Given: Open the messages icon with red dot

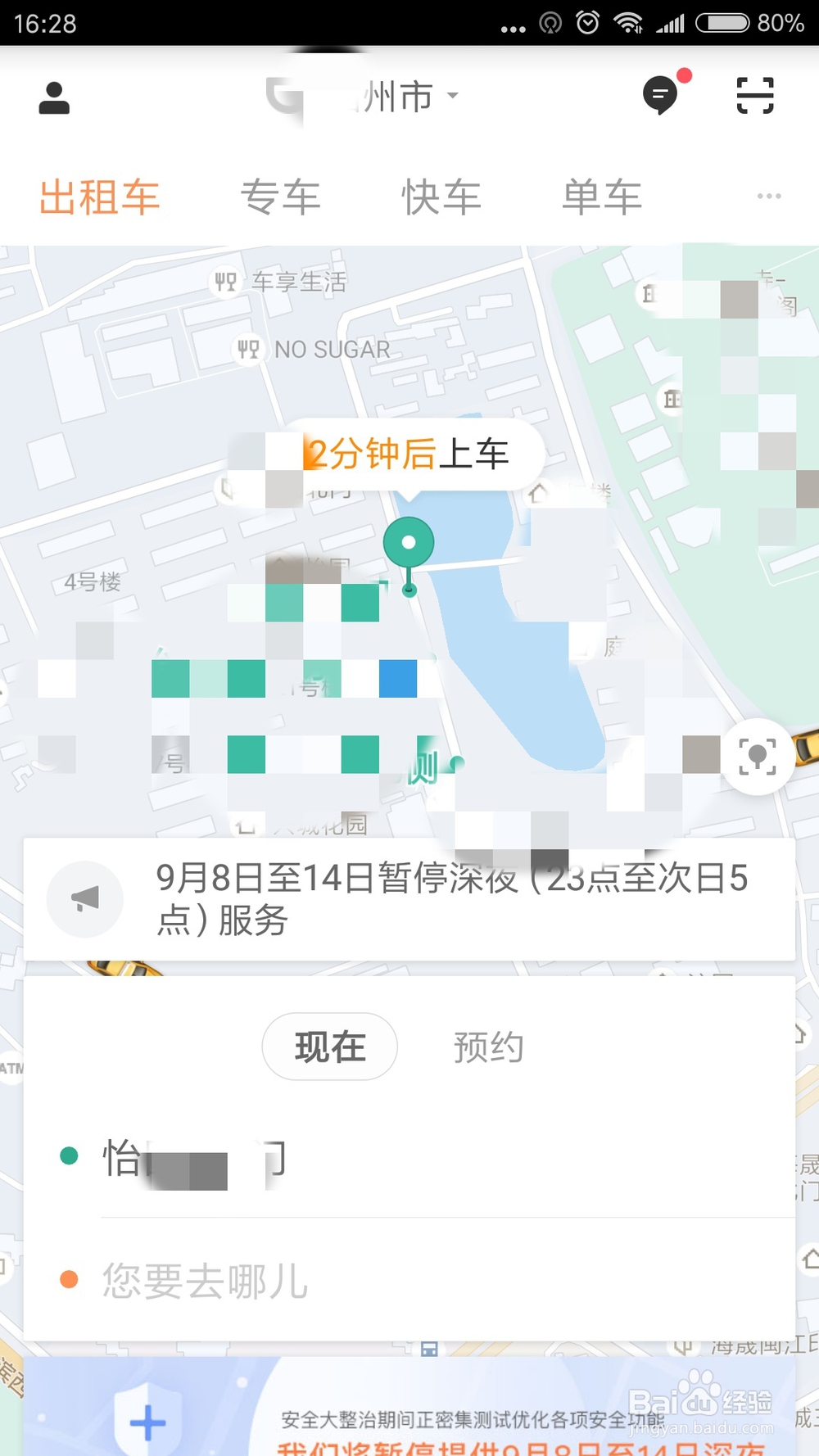Looking at the screenshot, I should (x=662, y=95).
